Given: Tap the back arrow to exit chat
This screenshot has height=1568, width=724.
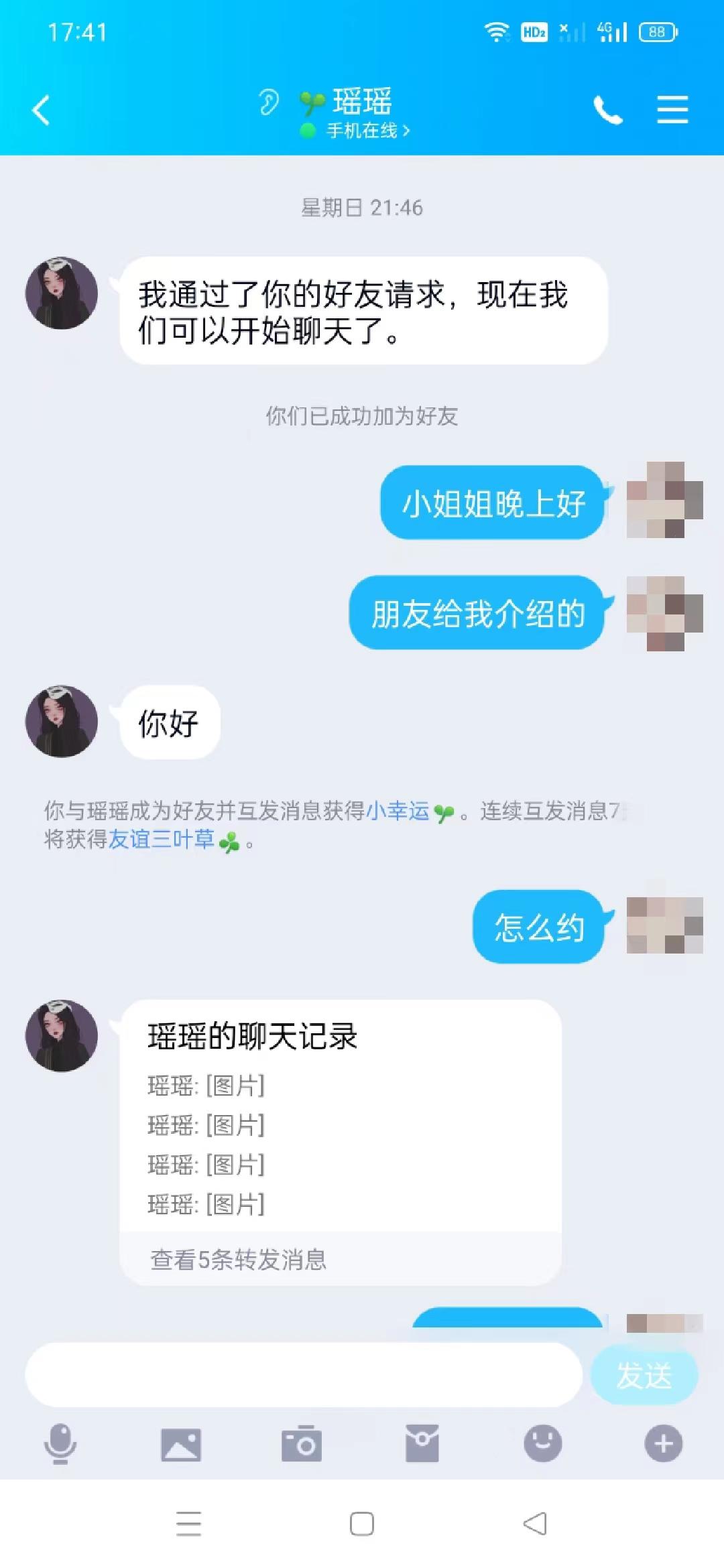Looking at the screenshot, I should (42, 111).
